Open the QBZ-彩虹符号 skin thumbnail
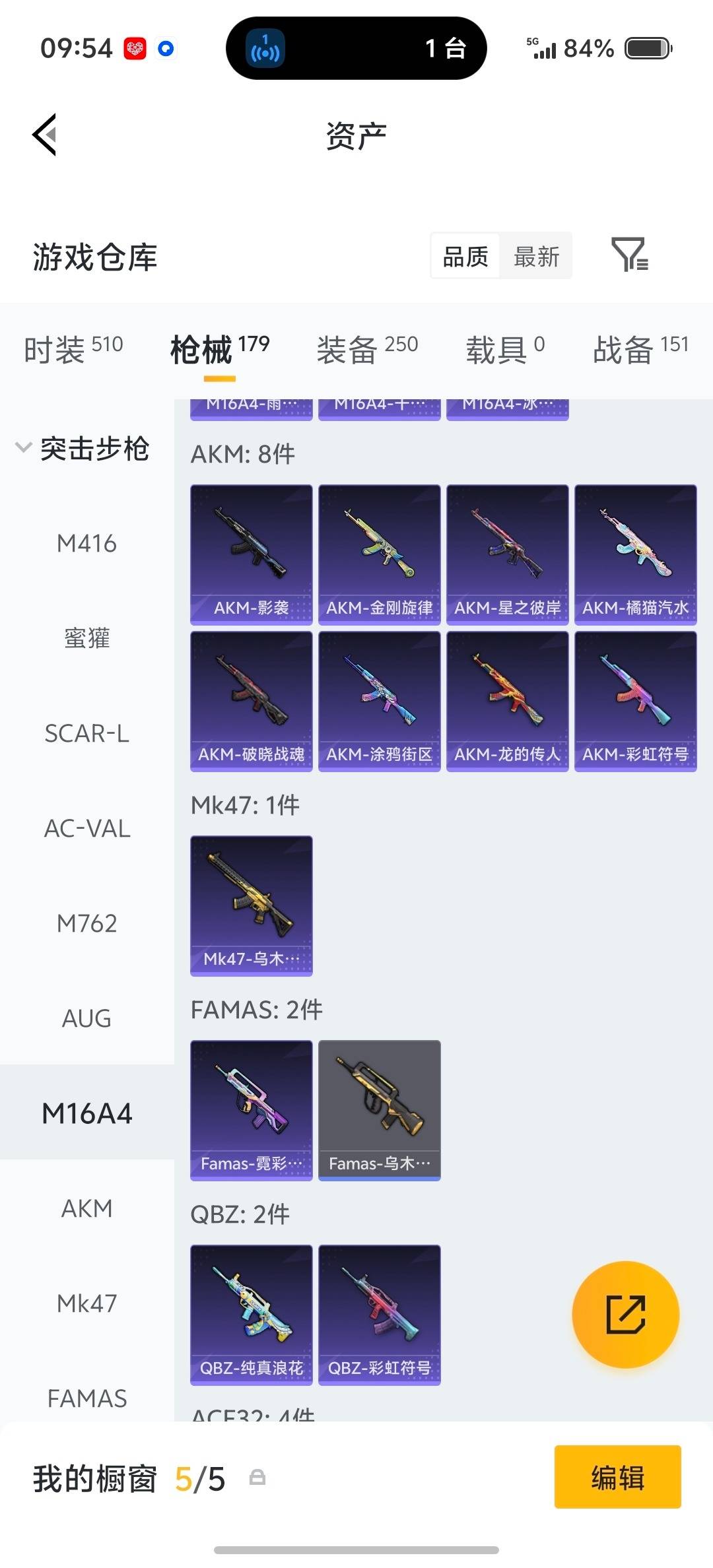This screenshot has height=1568, width=713. pyautogui.click(x=379, y=1315)
